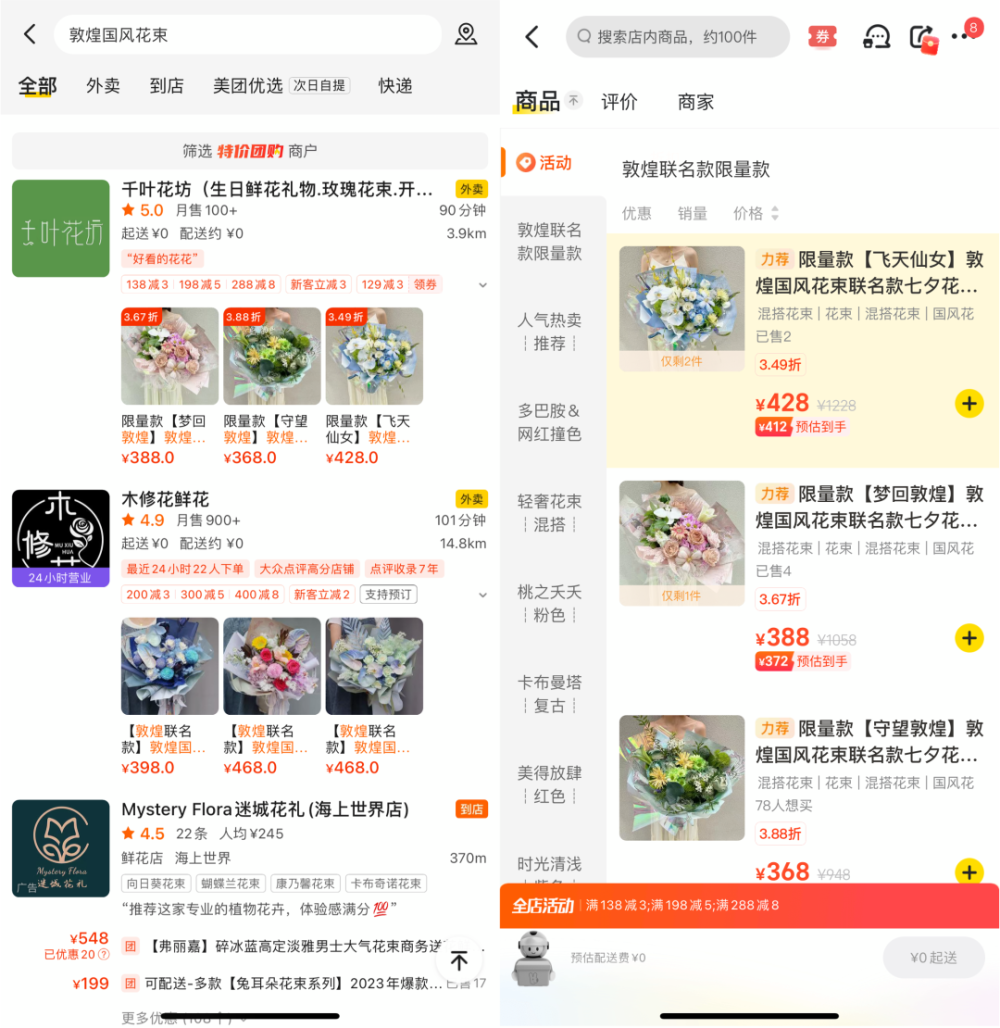Viewport: 1000px width, 1028px height.
Task: Switch to the 商家 tab
Action: click(x=696, y=102)
